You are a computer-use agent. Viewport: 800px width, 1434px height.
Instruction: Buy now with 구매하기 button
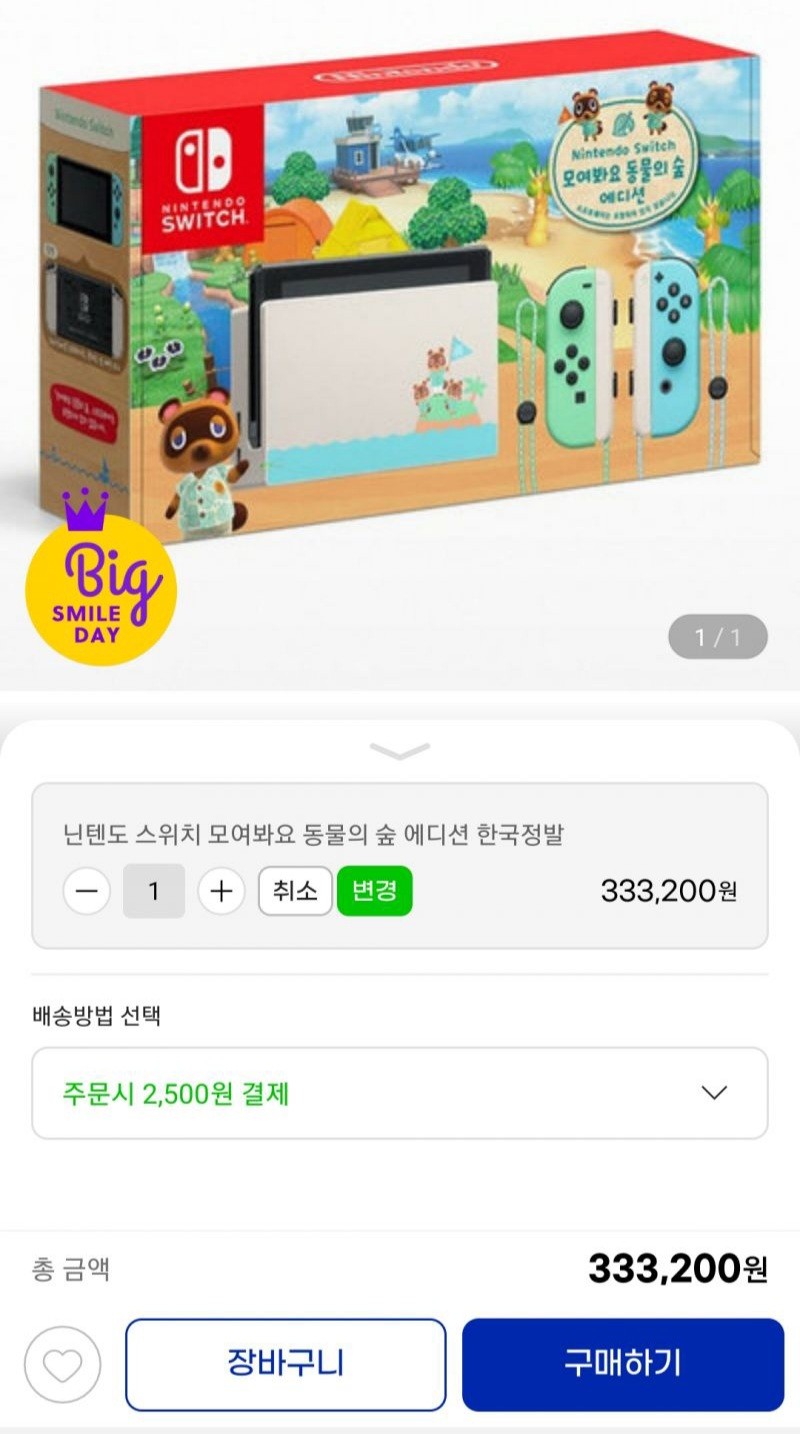tap(622, 1364)
